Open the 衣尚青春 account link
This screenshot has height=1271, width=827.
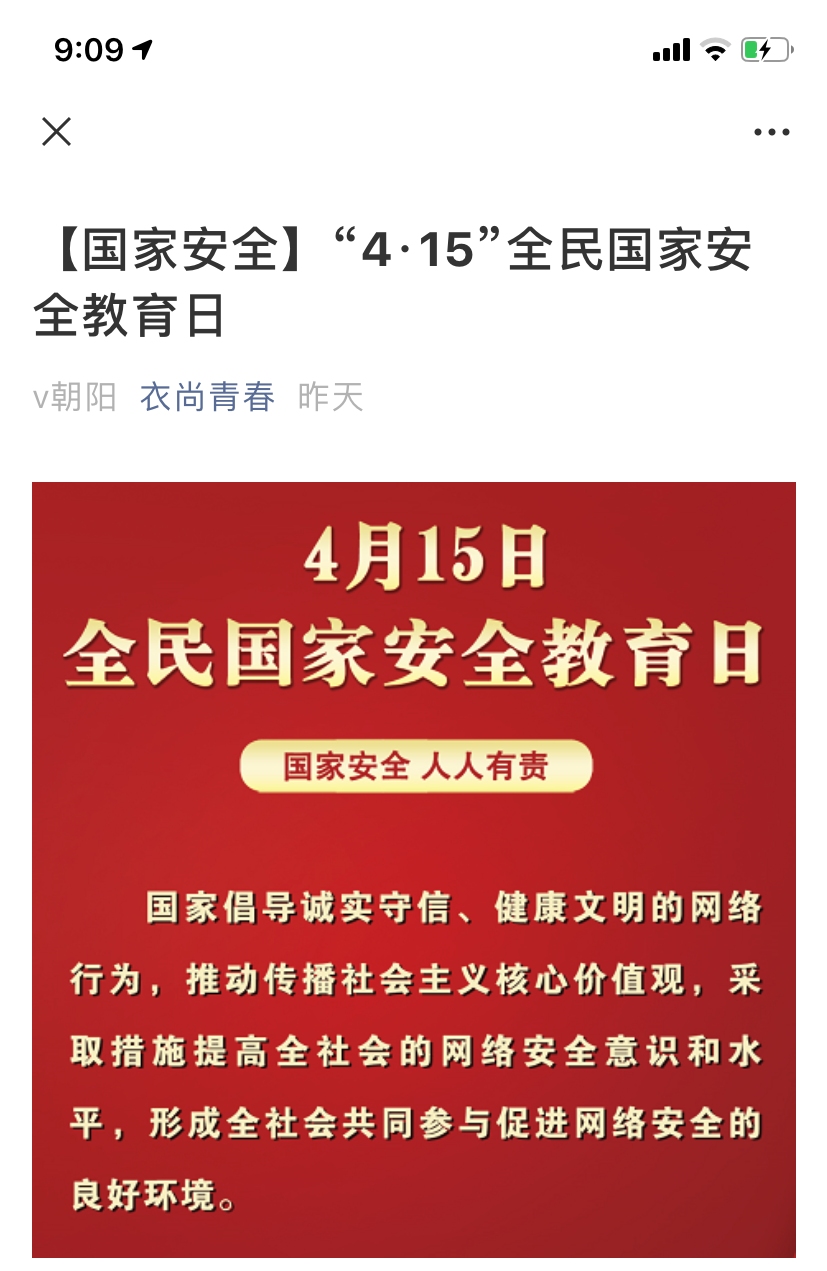[207, 398]
